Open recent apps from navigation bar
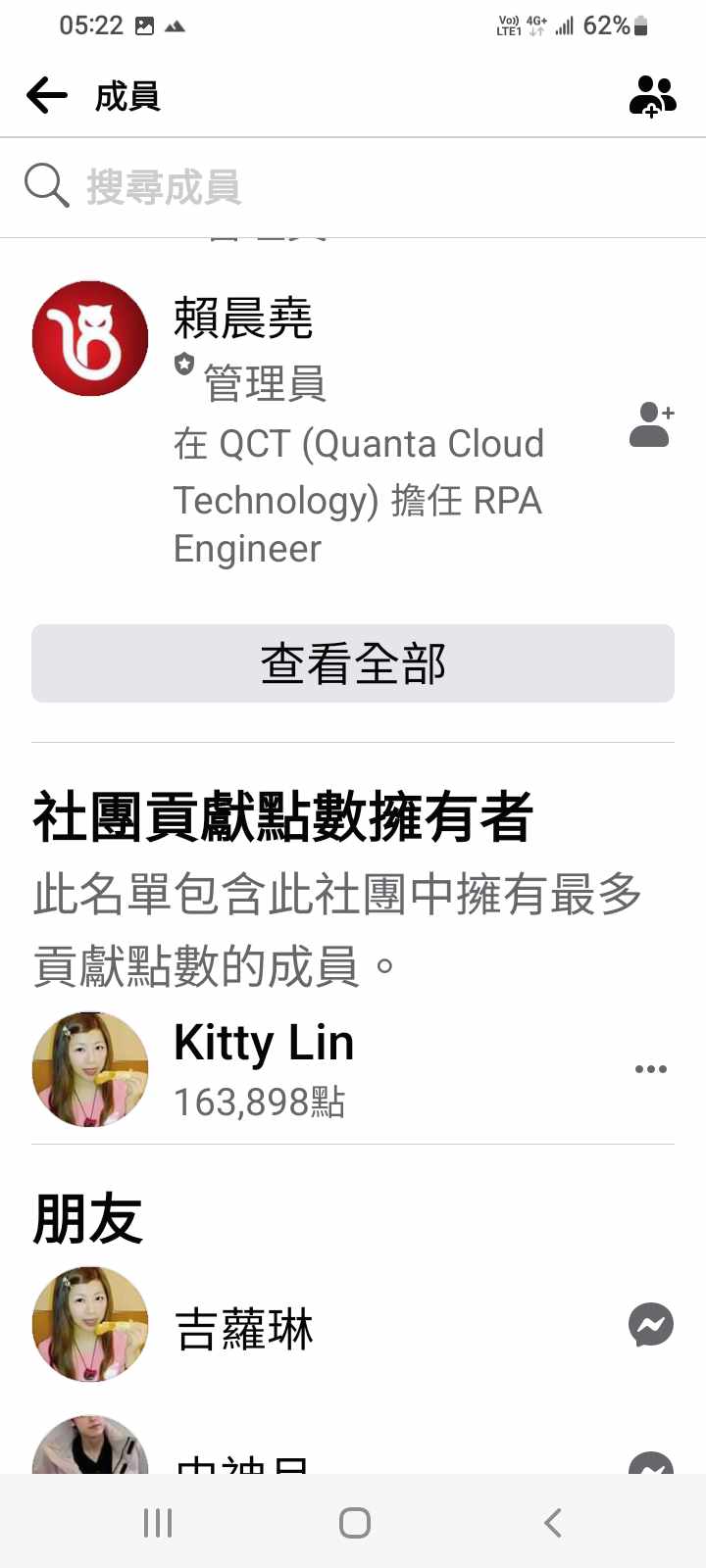Viewport: 706px width, 1568px height. coord(158,1522)
